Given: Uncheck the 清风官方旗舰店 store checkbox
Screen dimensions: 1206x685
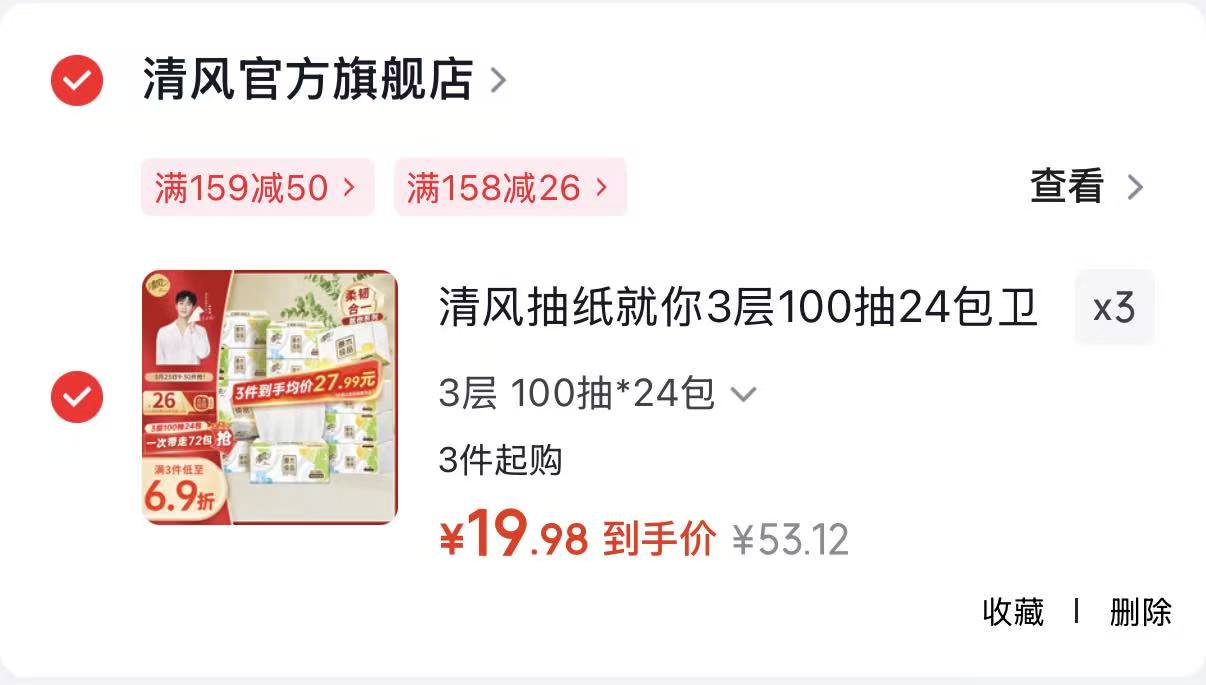Looking at the screenshot, I should pyautogui.click(x=77, y=81).
